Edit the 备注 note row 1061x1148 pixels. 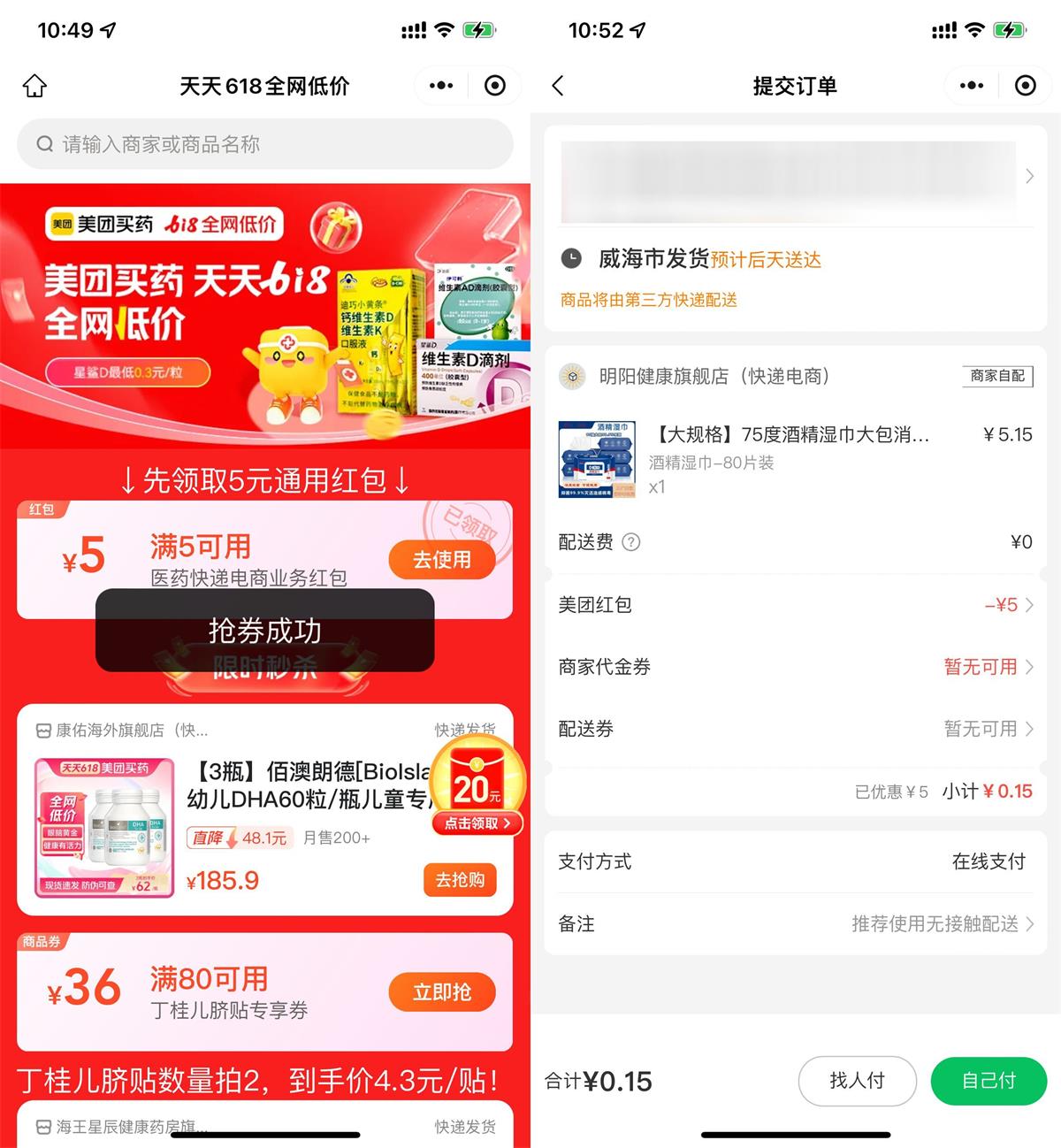(796, 923)
